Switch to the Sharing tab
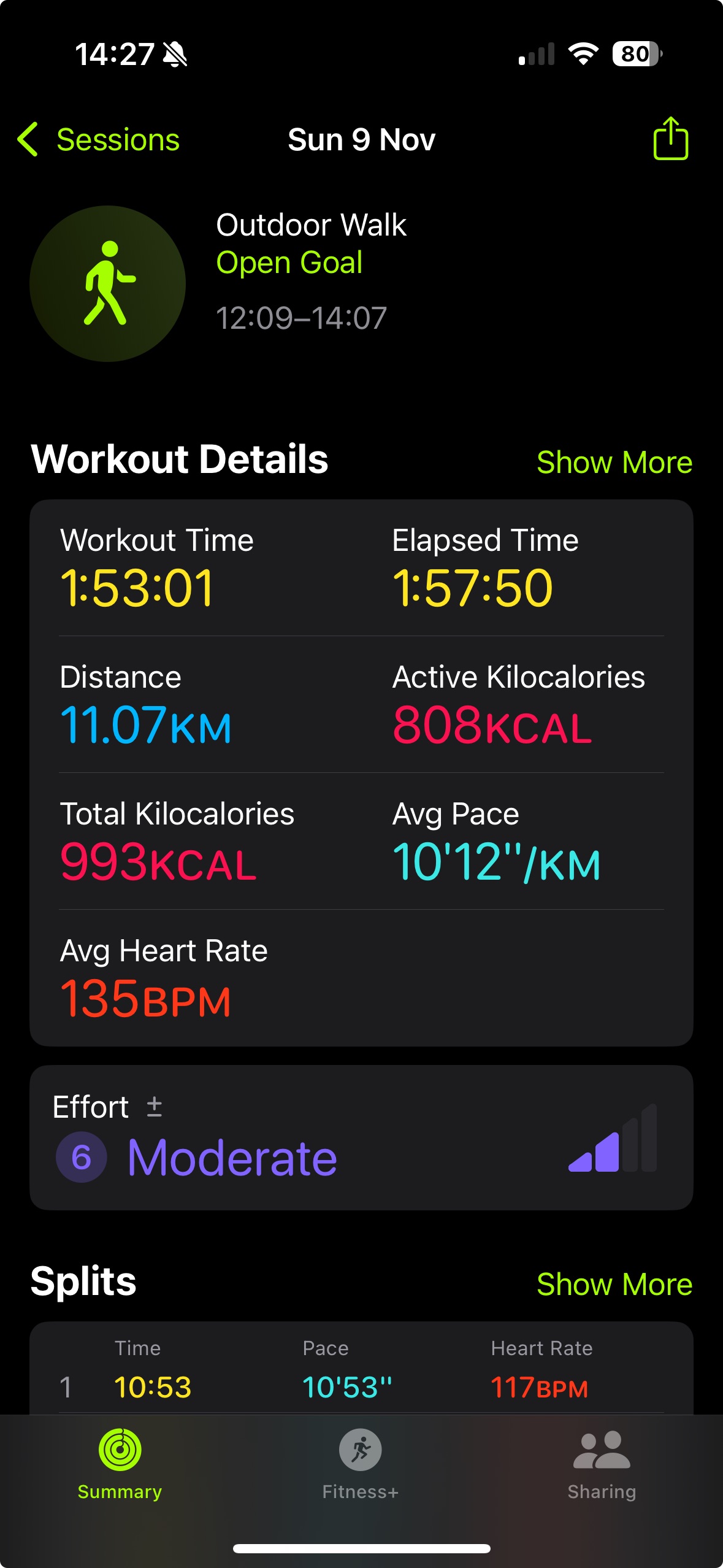The width and height of the screenshot is (723, 1568). click(601, 1464)
